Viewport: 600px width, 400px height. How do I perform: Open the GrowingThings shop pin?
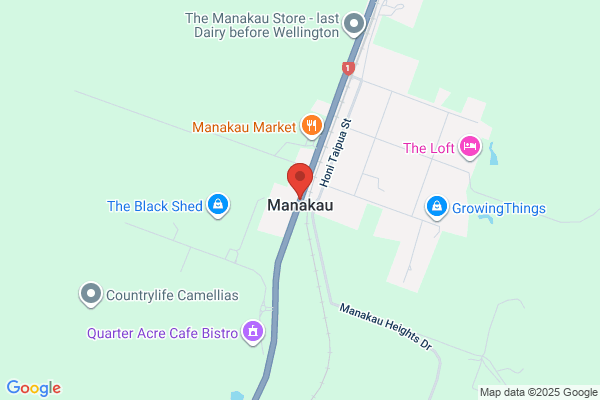coord(437,208)
